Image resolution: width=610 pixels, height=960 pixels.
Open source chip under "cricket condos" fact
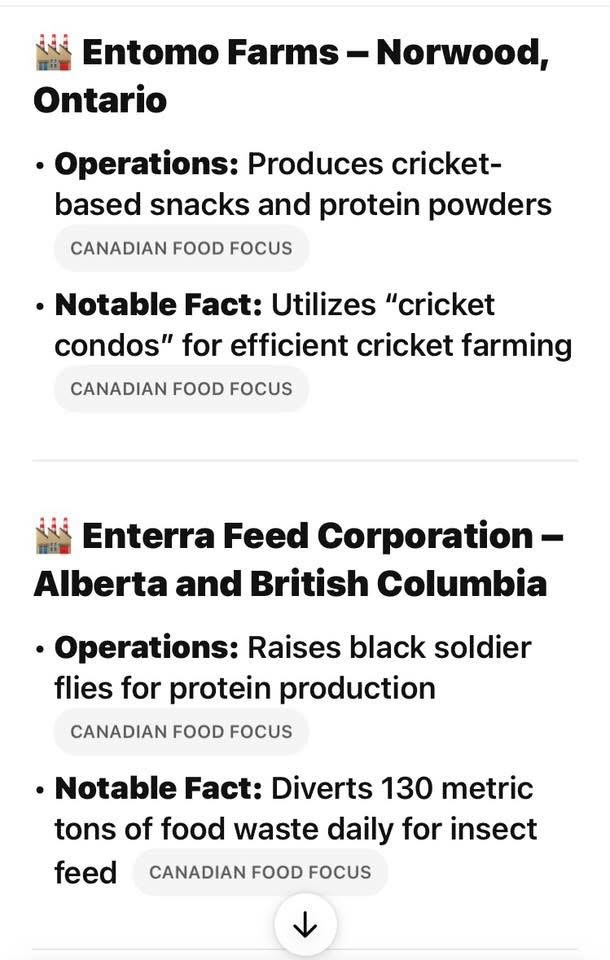coord(181,389)
